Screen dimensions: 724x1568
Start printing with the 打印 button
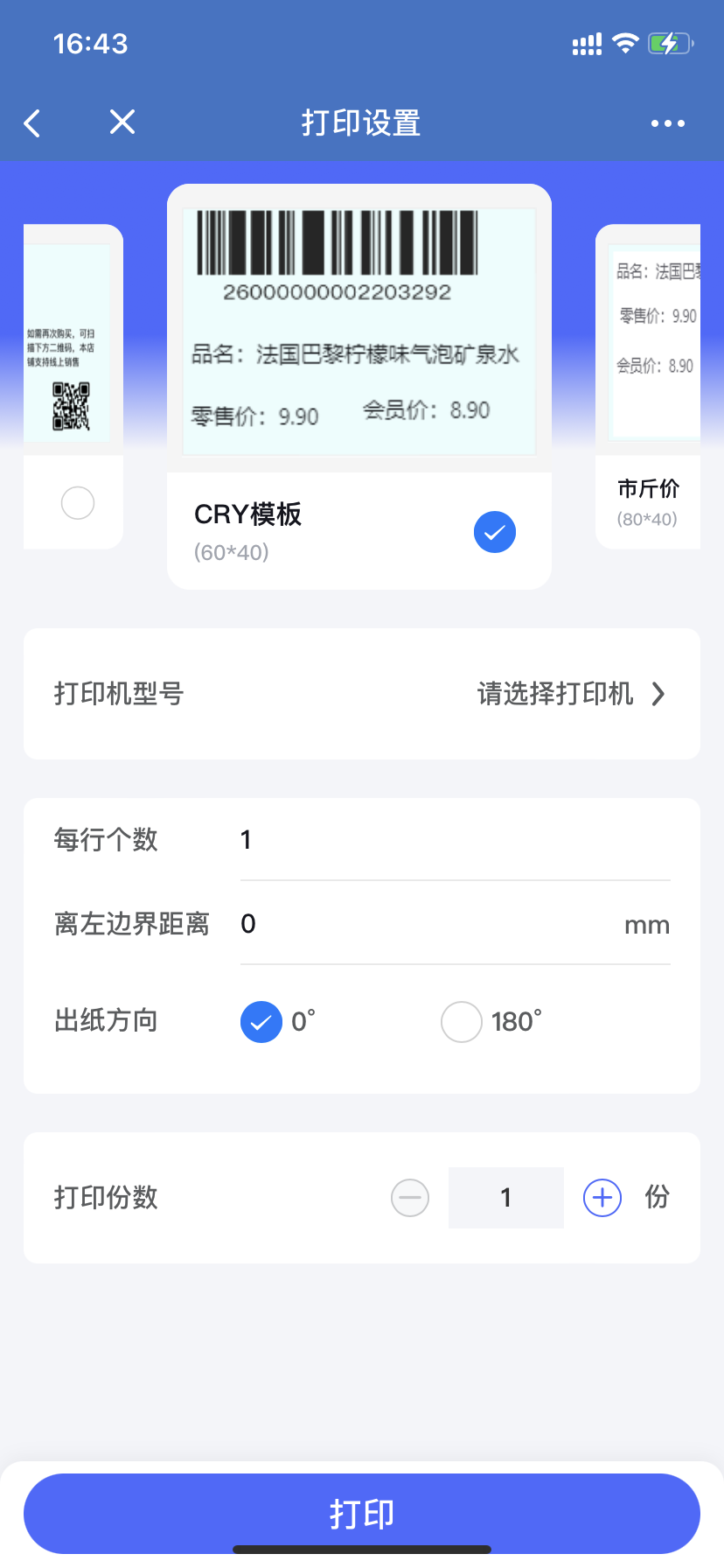click(x=362, y=1514)
